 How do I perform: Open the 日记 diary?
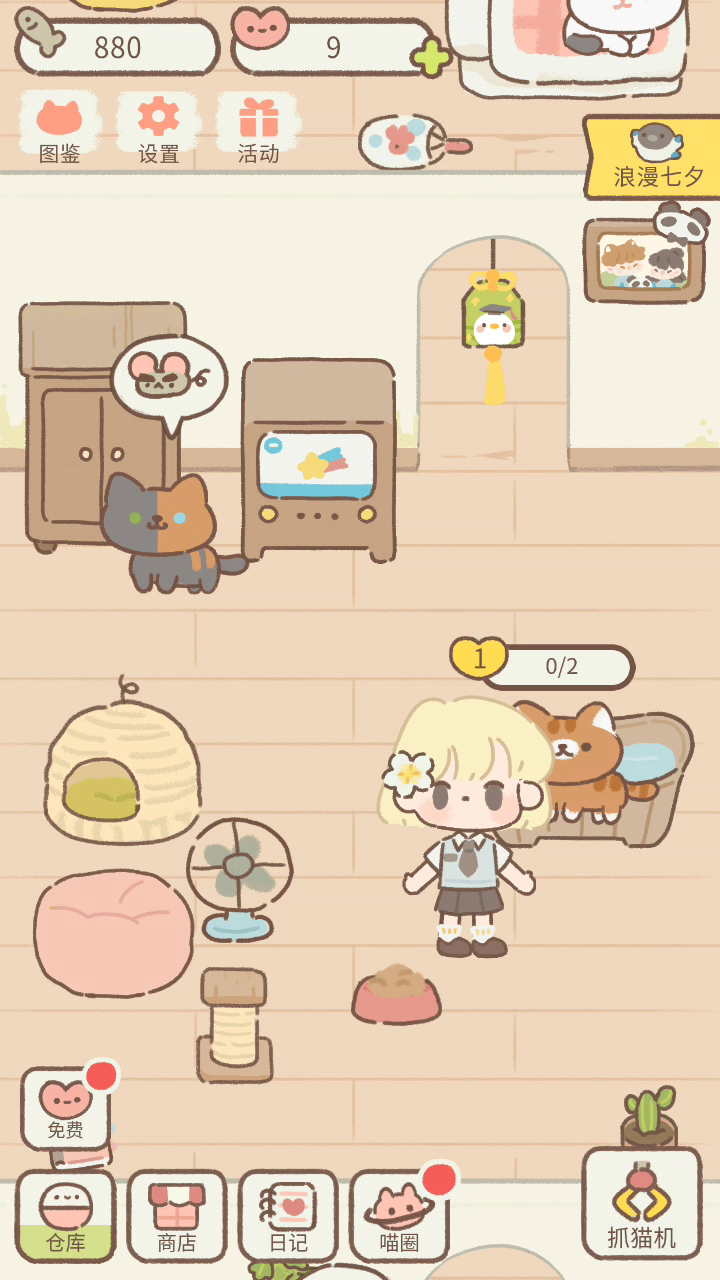click(288, 1216)
